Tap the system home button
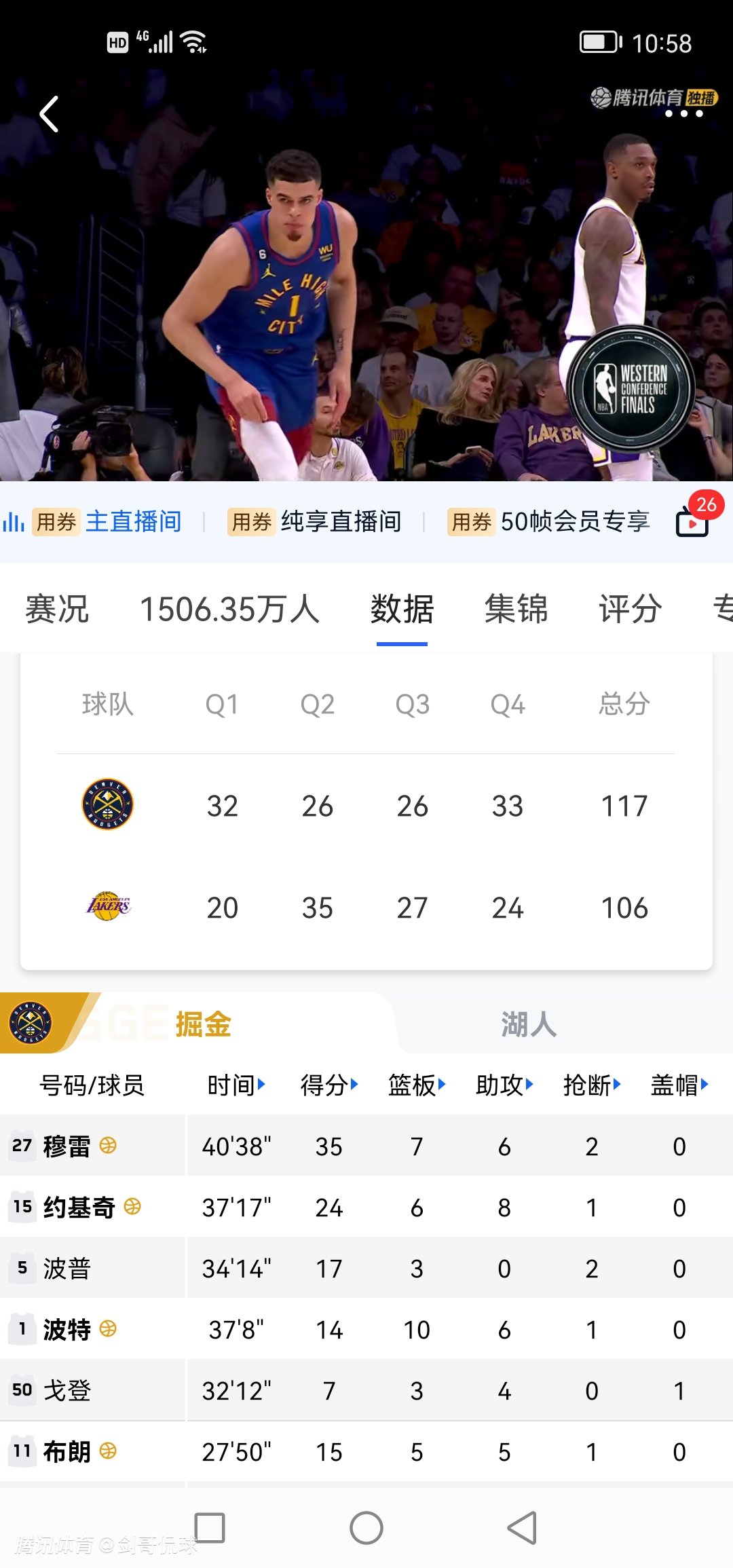 click(366, 1528)
